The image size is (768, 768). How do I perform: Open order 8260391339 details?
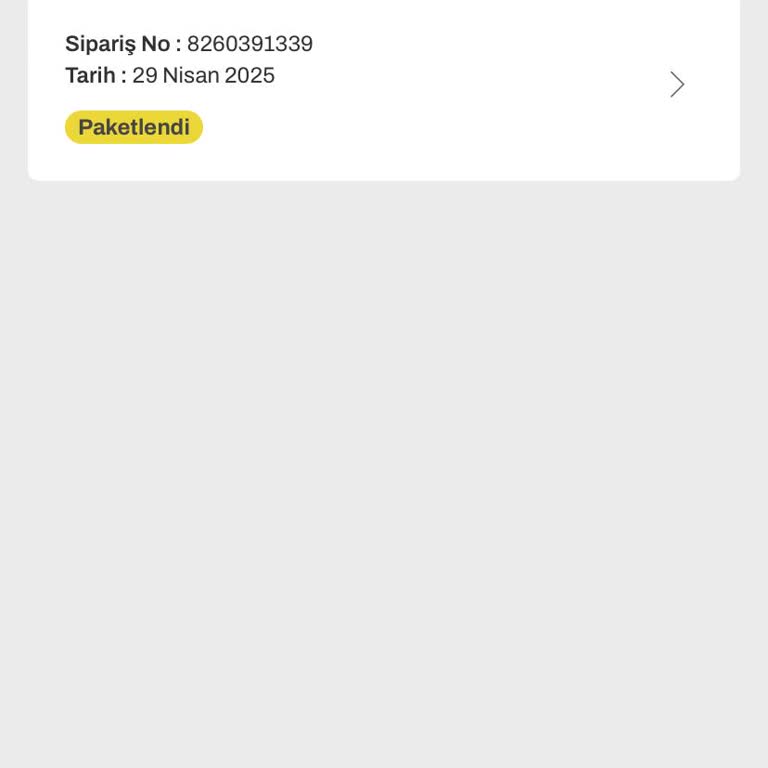click(676, 84)
